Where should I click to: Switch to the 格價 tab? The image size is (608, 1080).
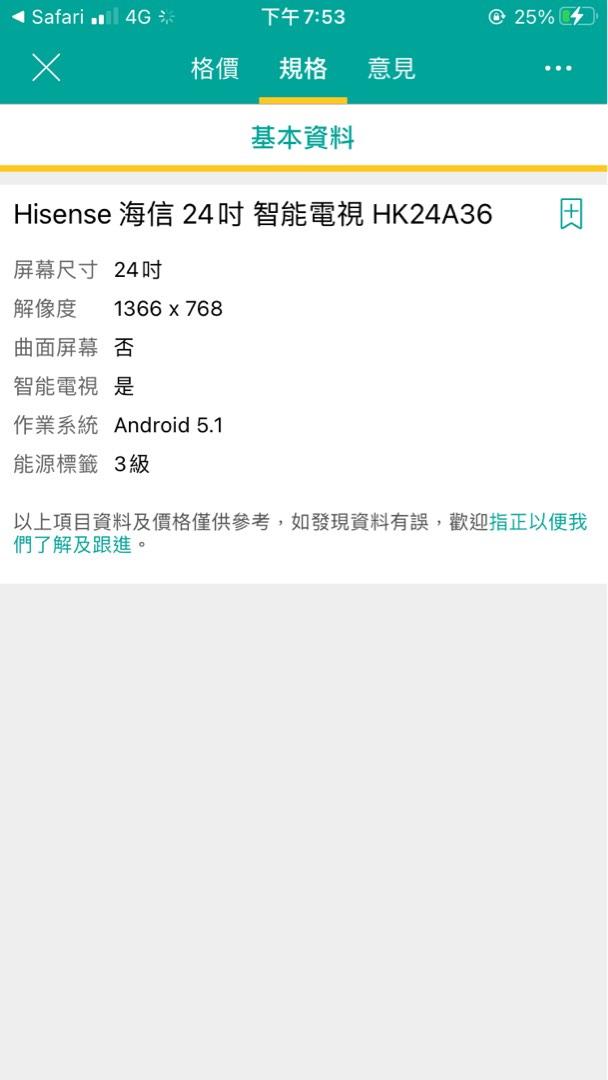pyautogui.click(x=215, y=69)
